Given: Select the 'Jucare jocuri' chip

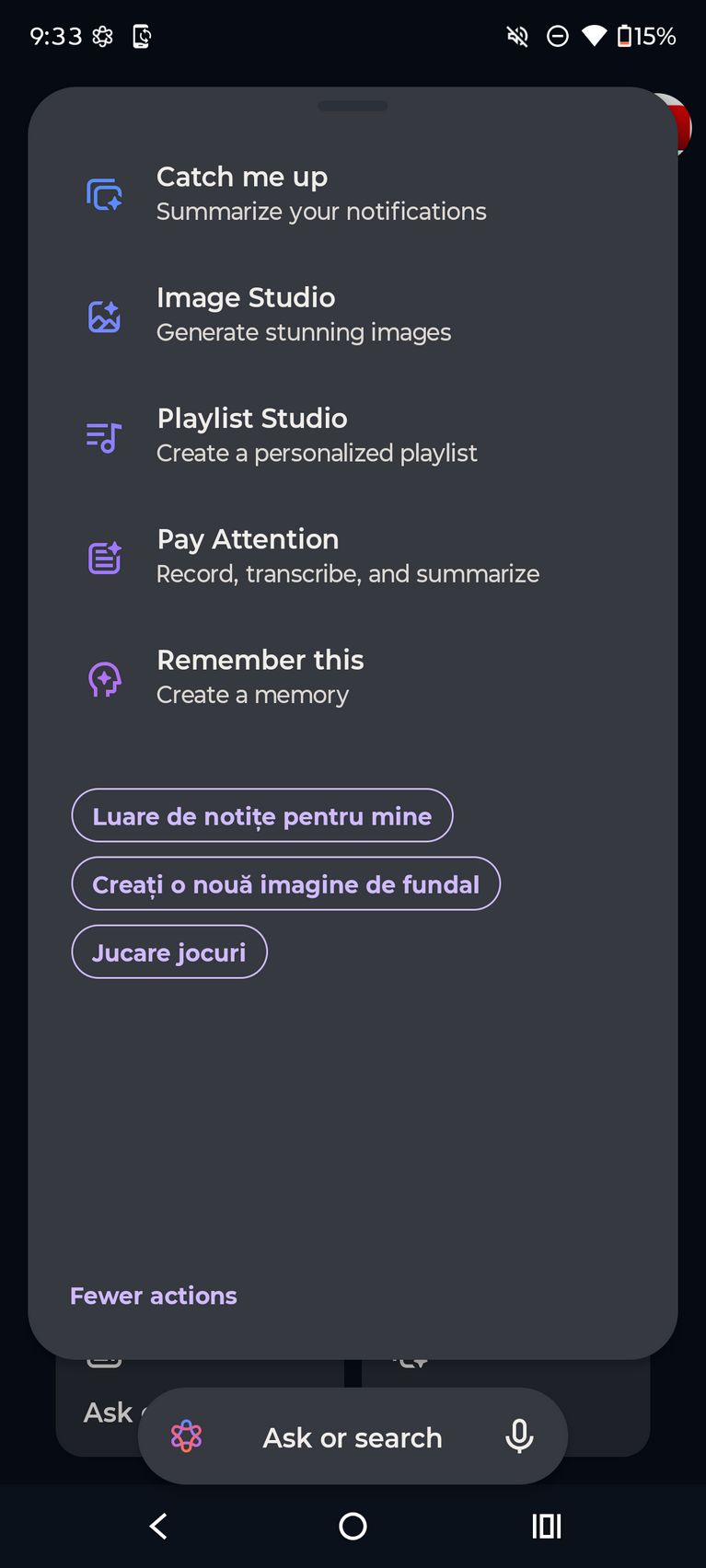Looking at the screenshot, I should pos(169,952).
